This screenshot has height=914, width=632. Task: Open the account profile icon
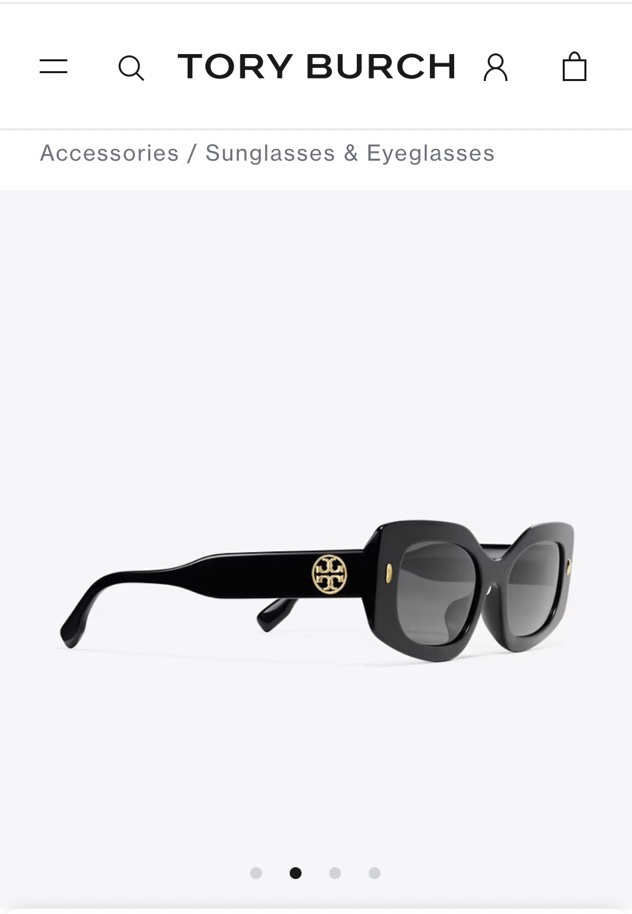(x=495, y=67)
